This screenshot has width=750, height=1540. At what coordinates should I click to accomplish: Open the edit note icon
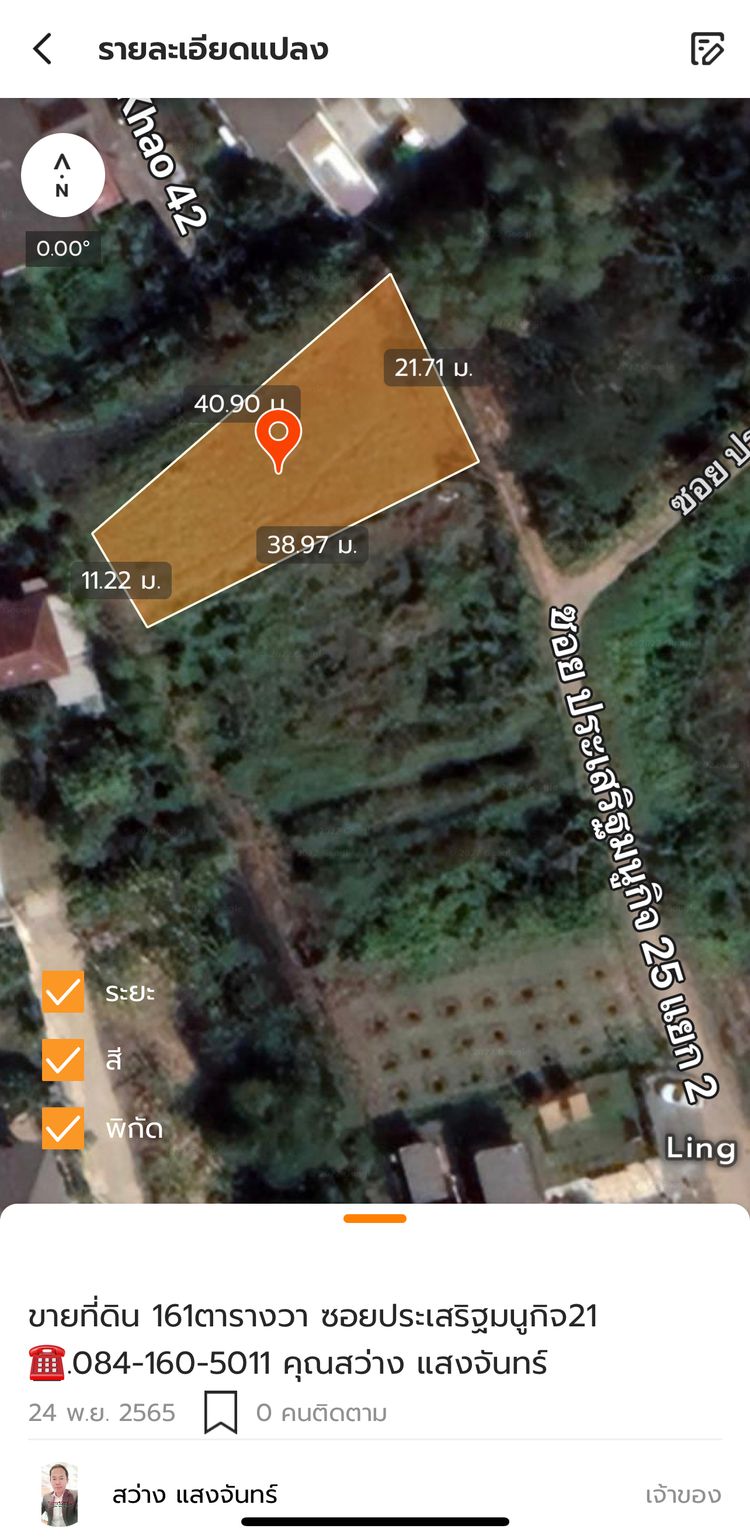coord(707,49)
